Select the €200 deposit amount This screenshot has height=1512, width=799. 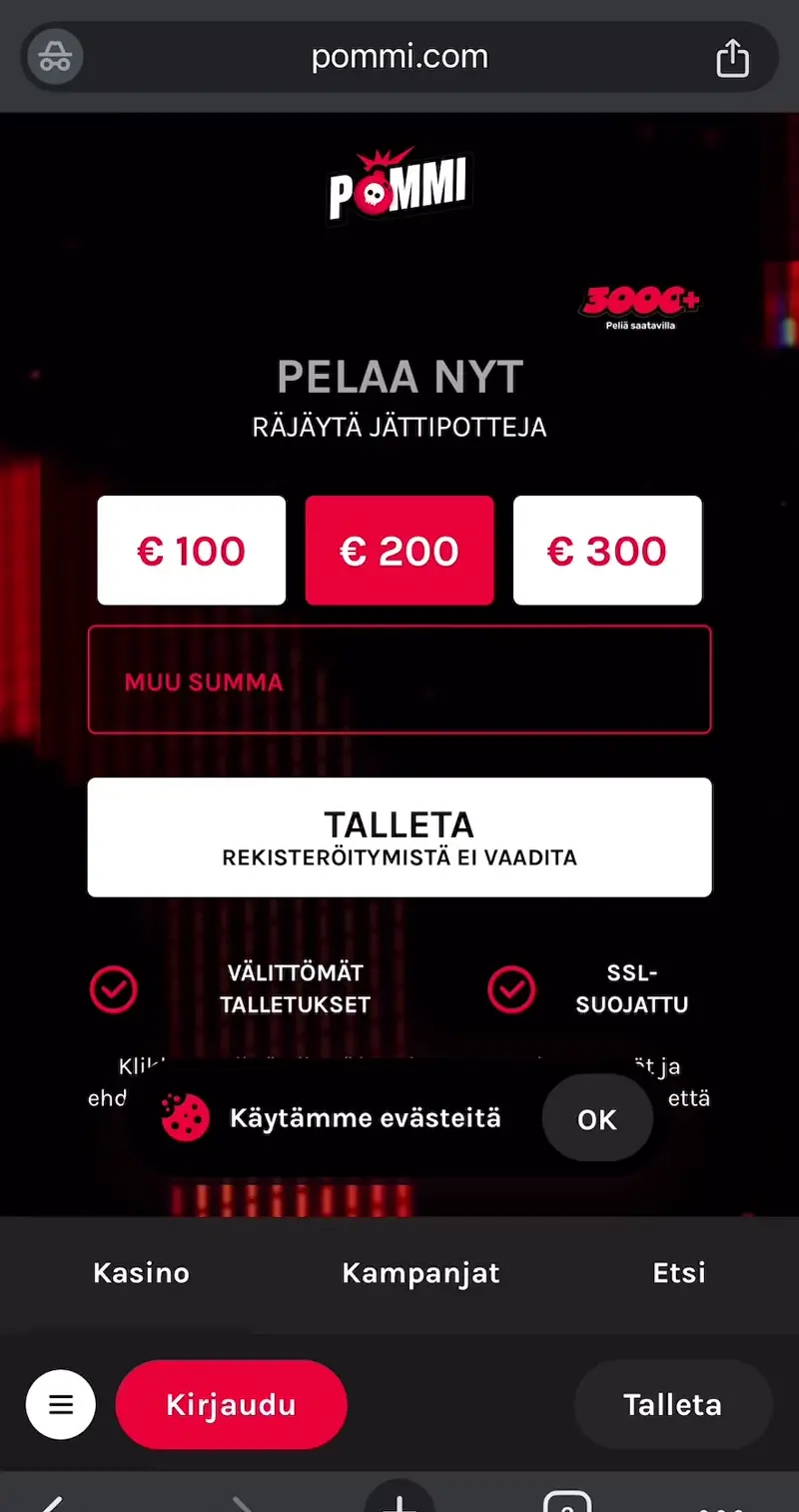pos(399,551)
